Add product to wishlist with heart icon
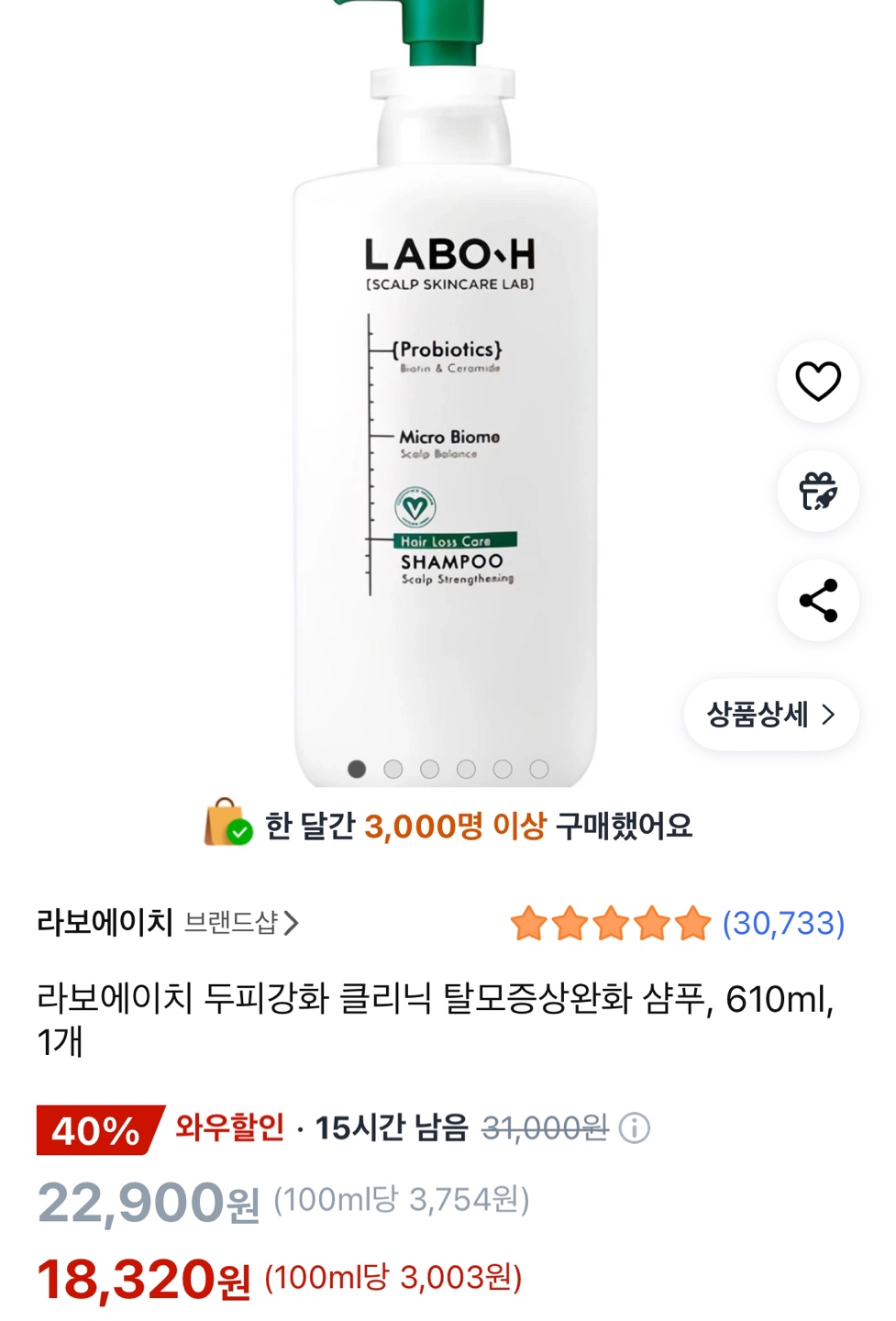 (817, 381)
